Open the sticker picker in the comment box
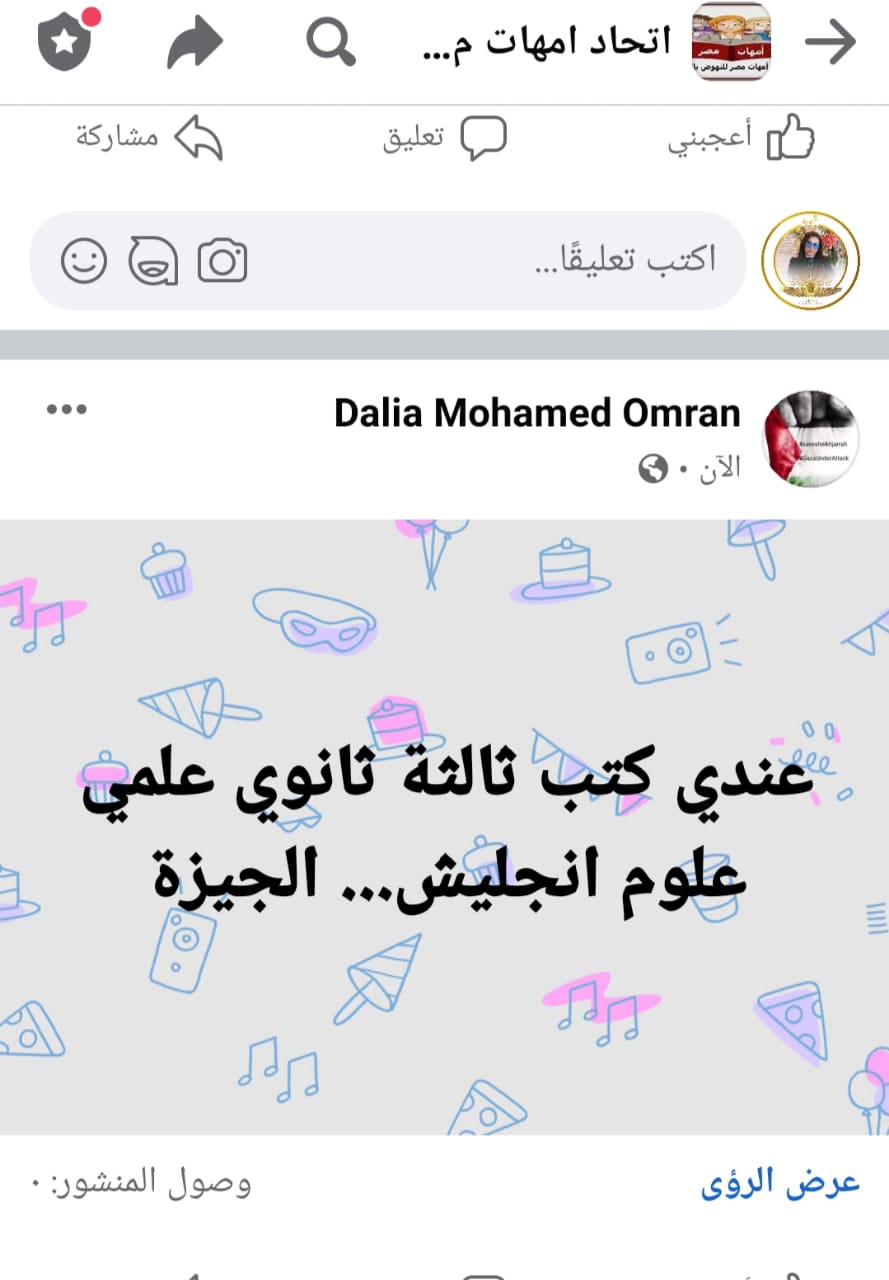Image resolution: width=889 pixels, height=1280 pixels. 153,262
